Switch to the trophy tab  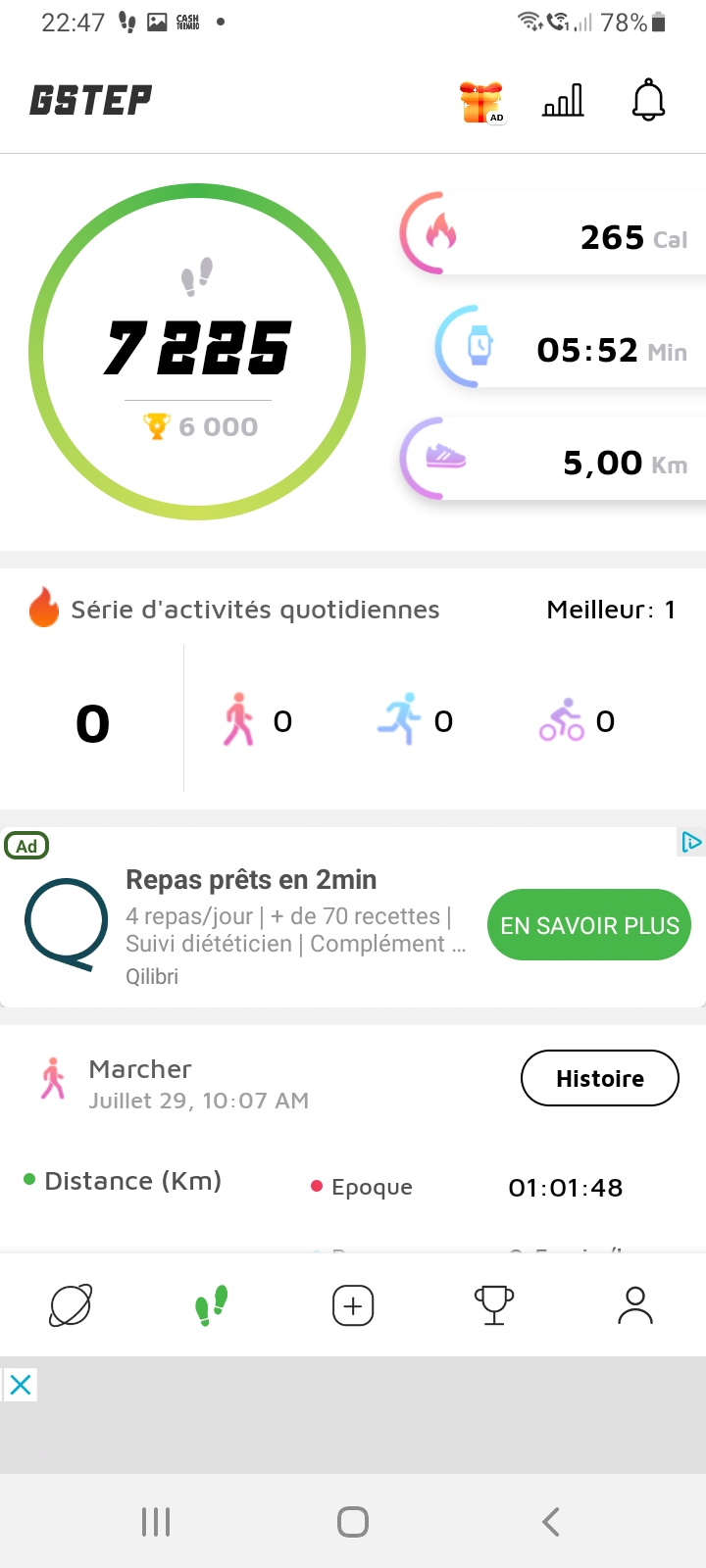pos(494,1305)
